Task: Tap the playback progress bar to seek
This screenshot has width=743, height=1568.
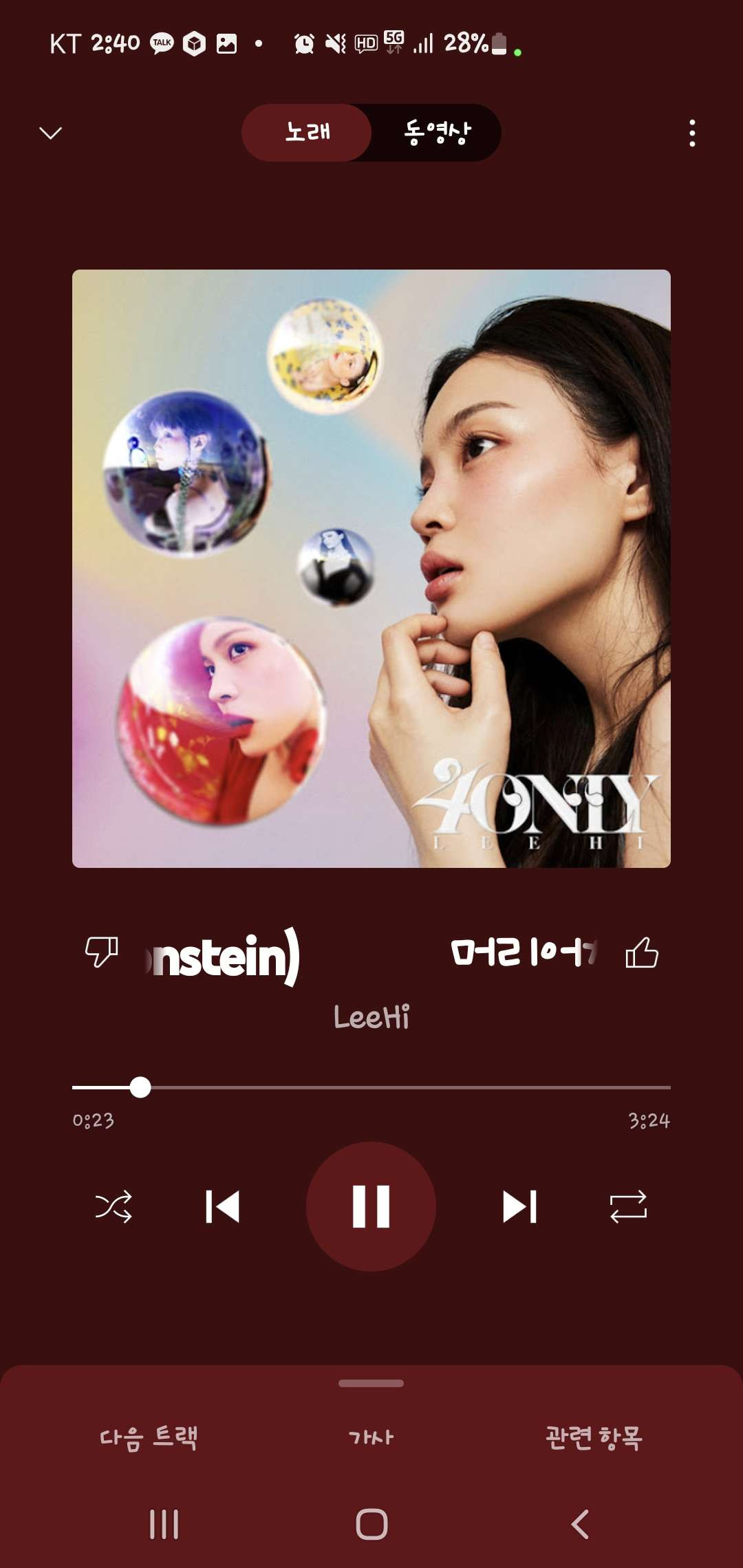Action: [x=371, y=1087]
